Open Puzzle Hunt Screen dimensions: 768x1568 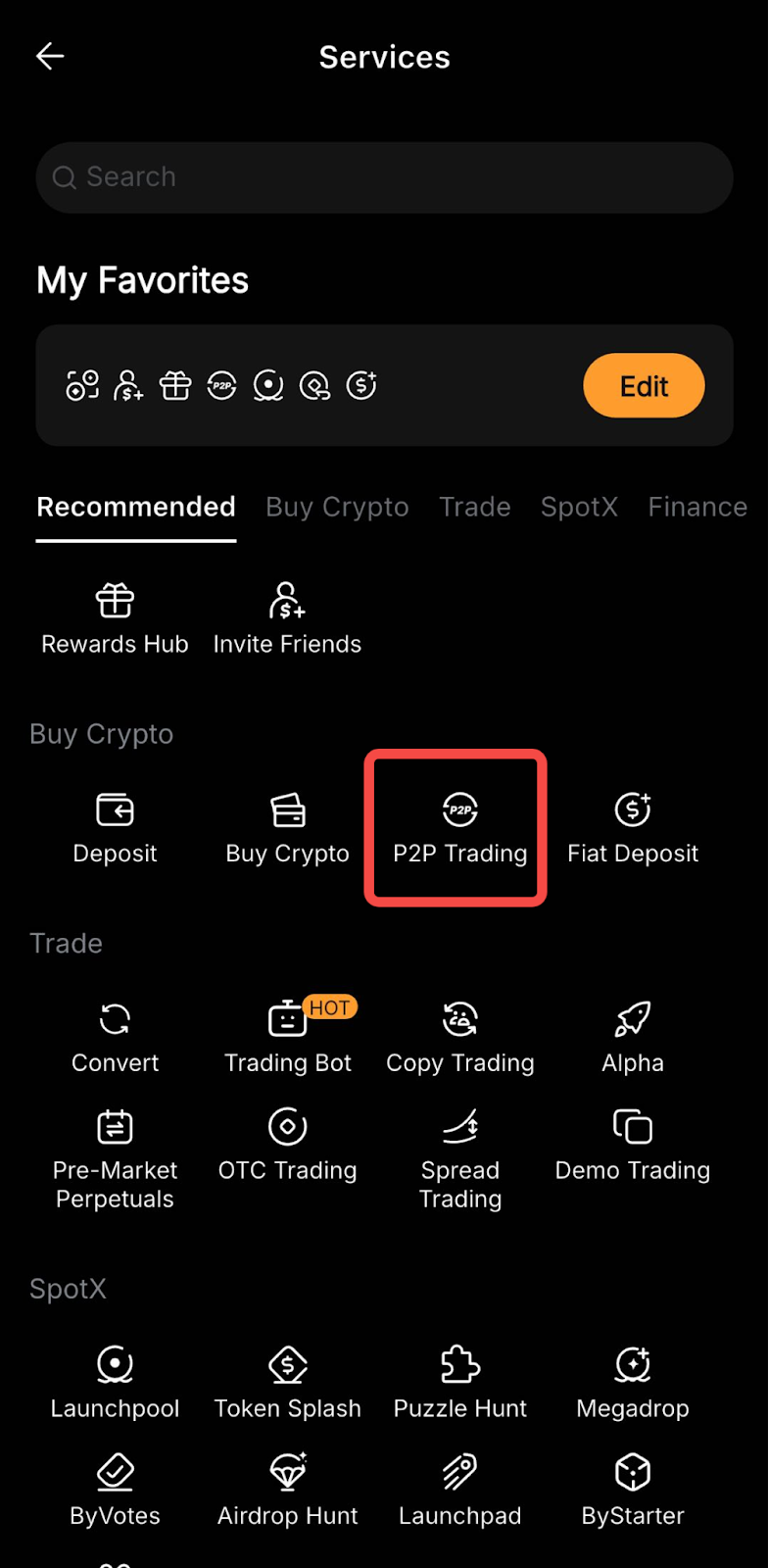pos(459,1382)
